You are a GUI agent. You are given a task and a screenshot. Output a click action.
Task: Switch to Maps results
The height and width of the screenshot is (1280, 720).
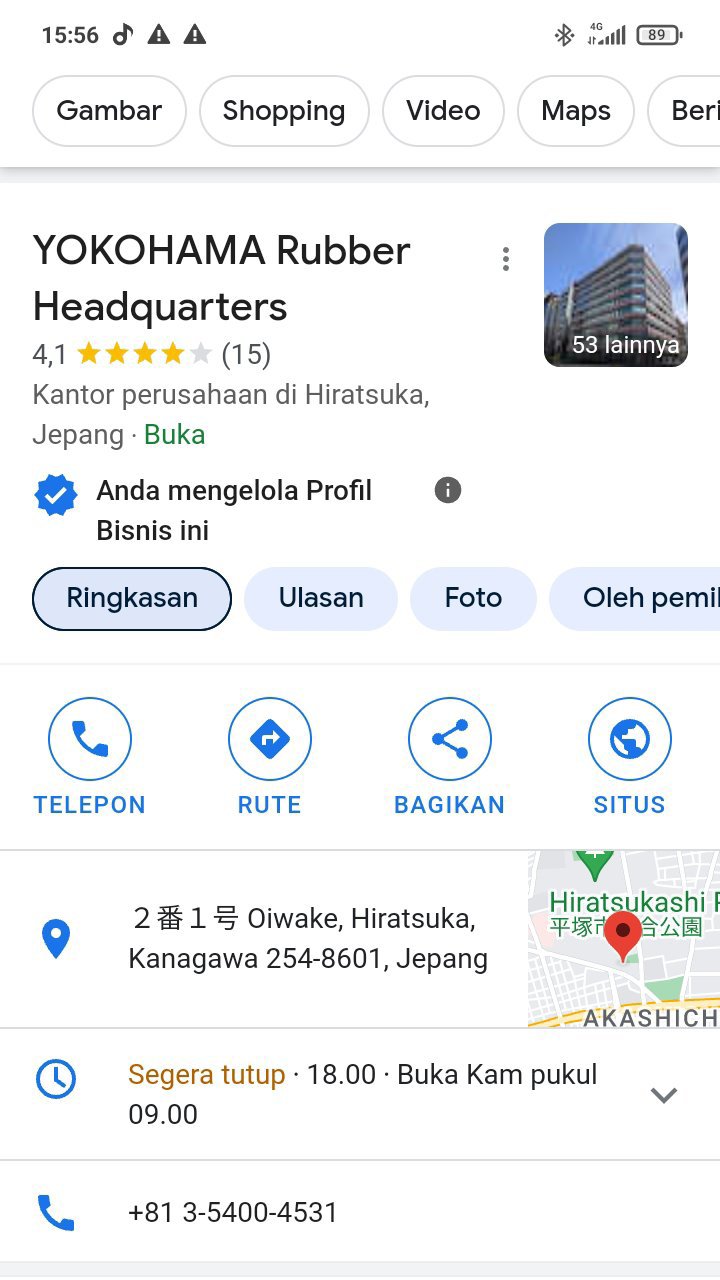pyautogui.click(x=576, y=111)
